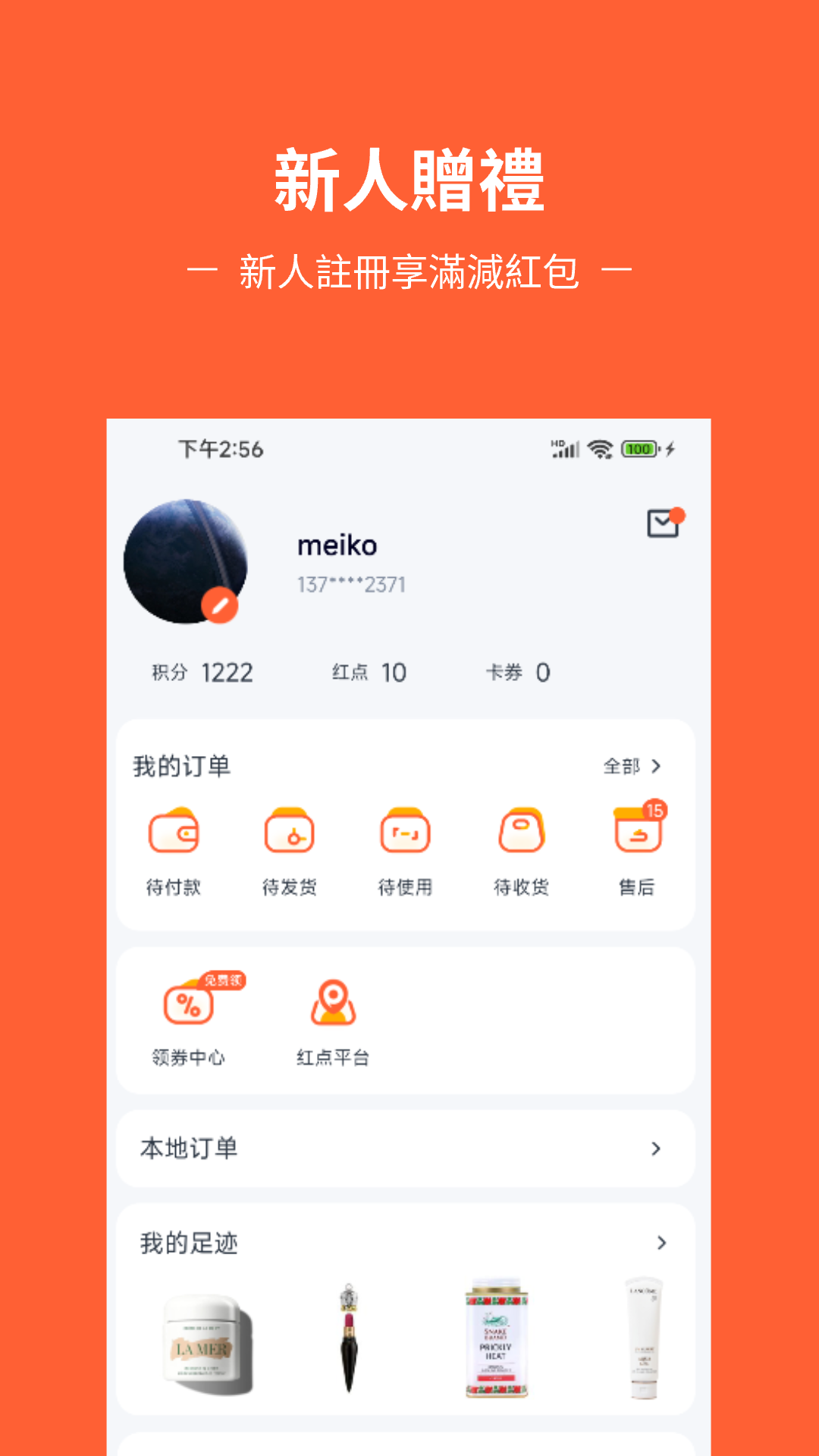This screenshot has height=1456, width=819.
Task: Edit avatar using the pencil badge
Action: tap(218, 606)
